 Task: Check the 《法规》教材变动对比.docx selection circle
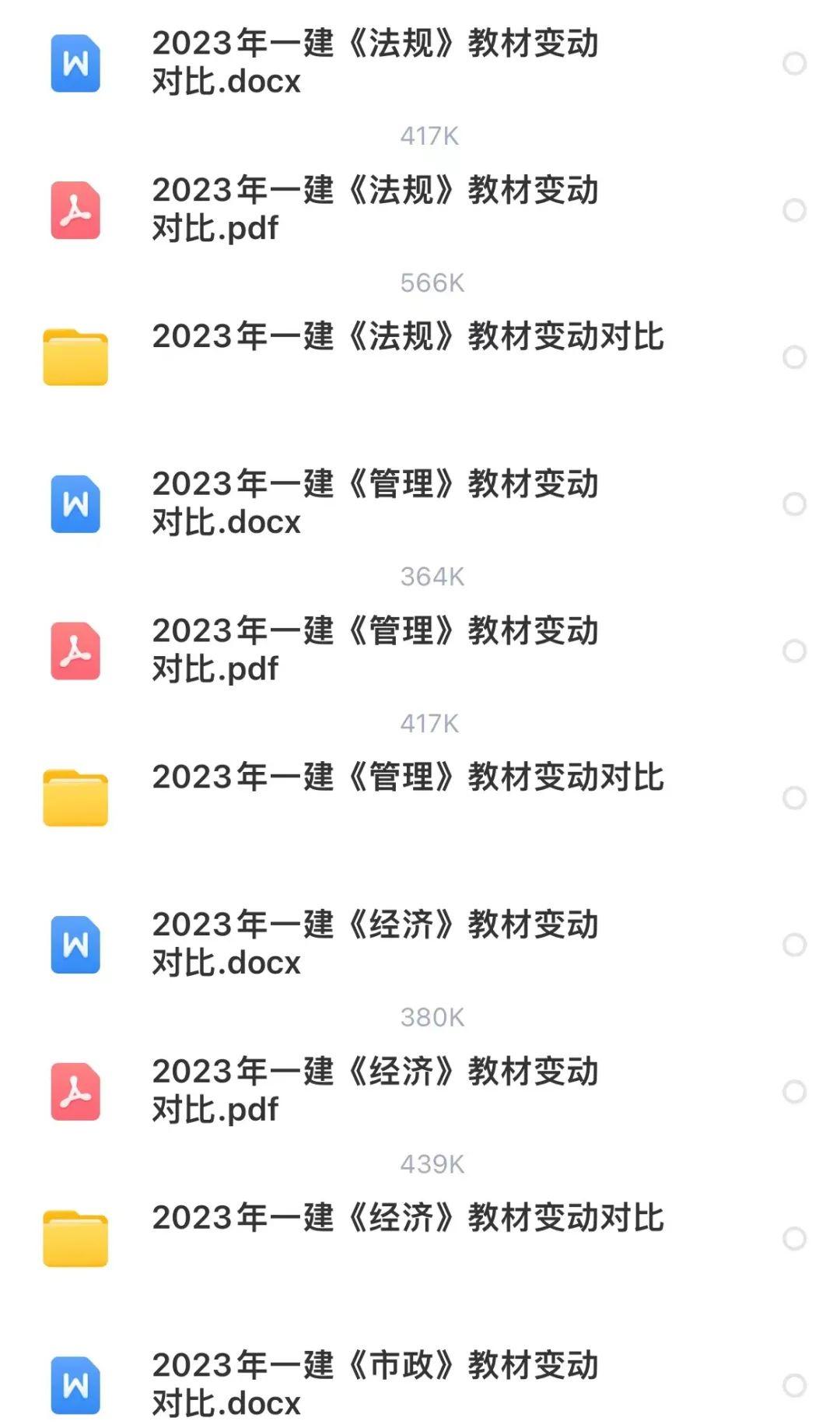794,63
